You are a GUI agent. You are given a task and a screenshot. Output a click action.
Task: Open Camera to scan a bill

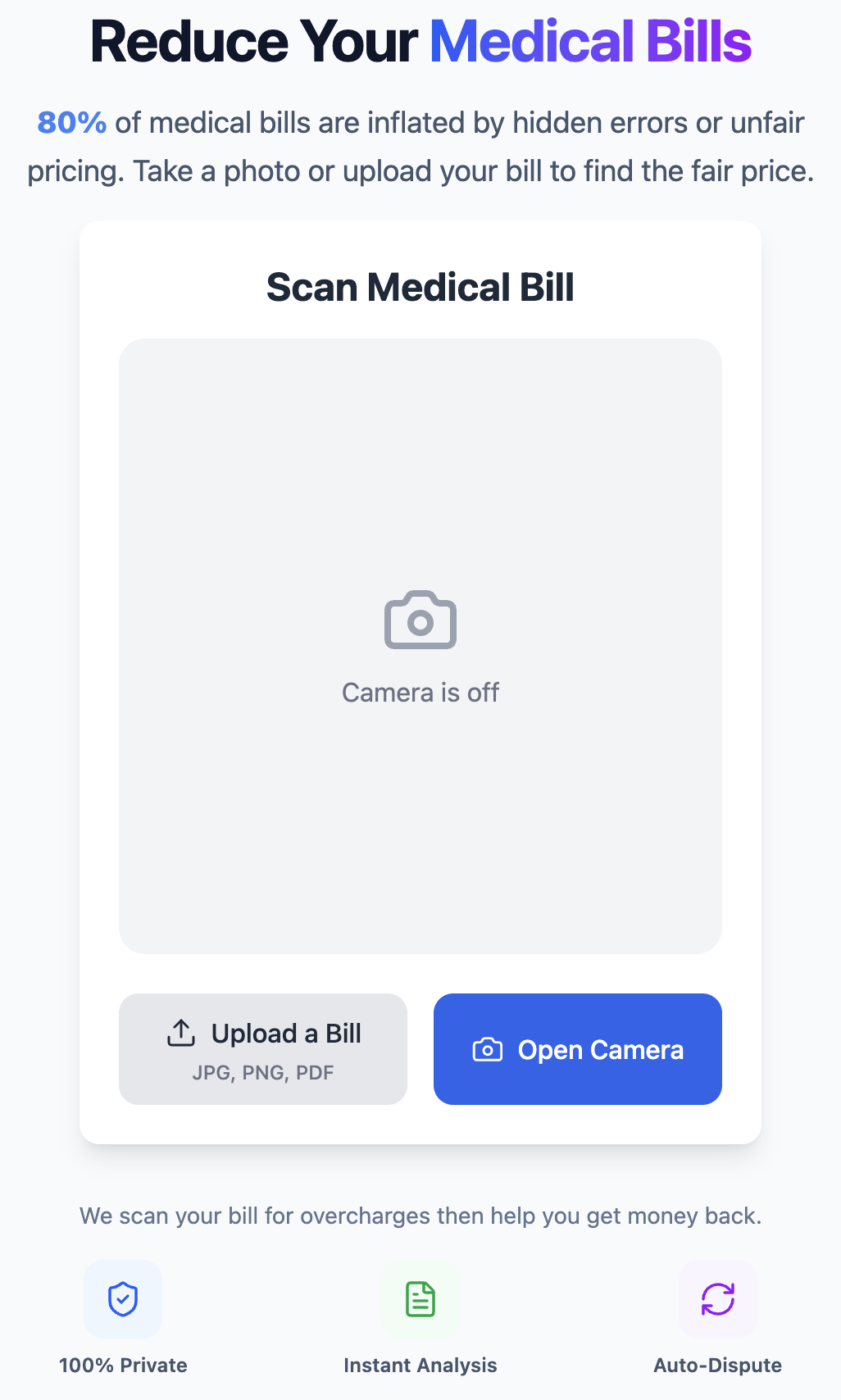point(577,1048)
